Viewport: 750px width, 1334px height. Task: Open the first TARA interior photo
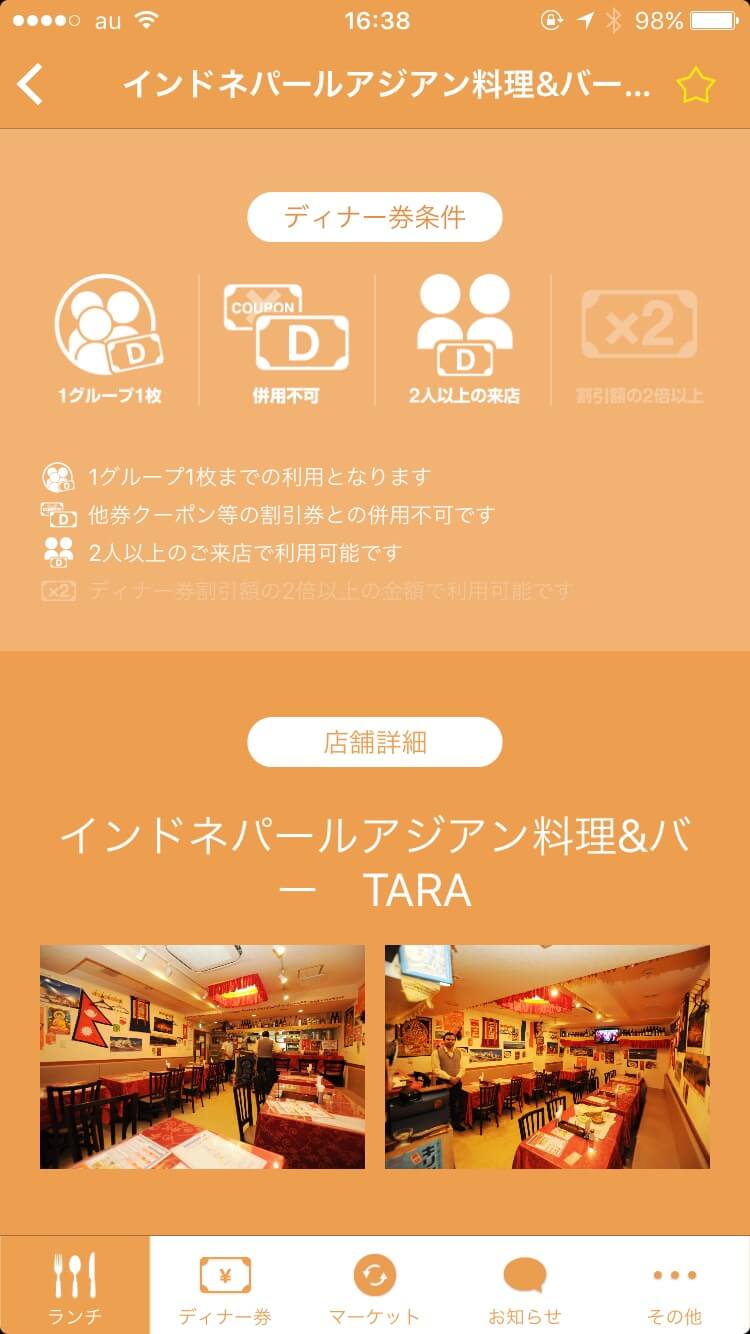coord(202,1057)
